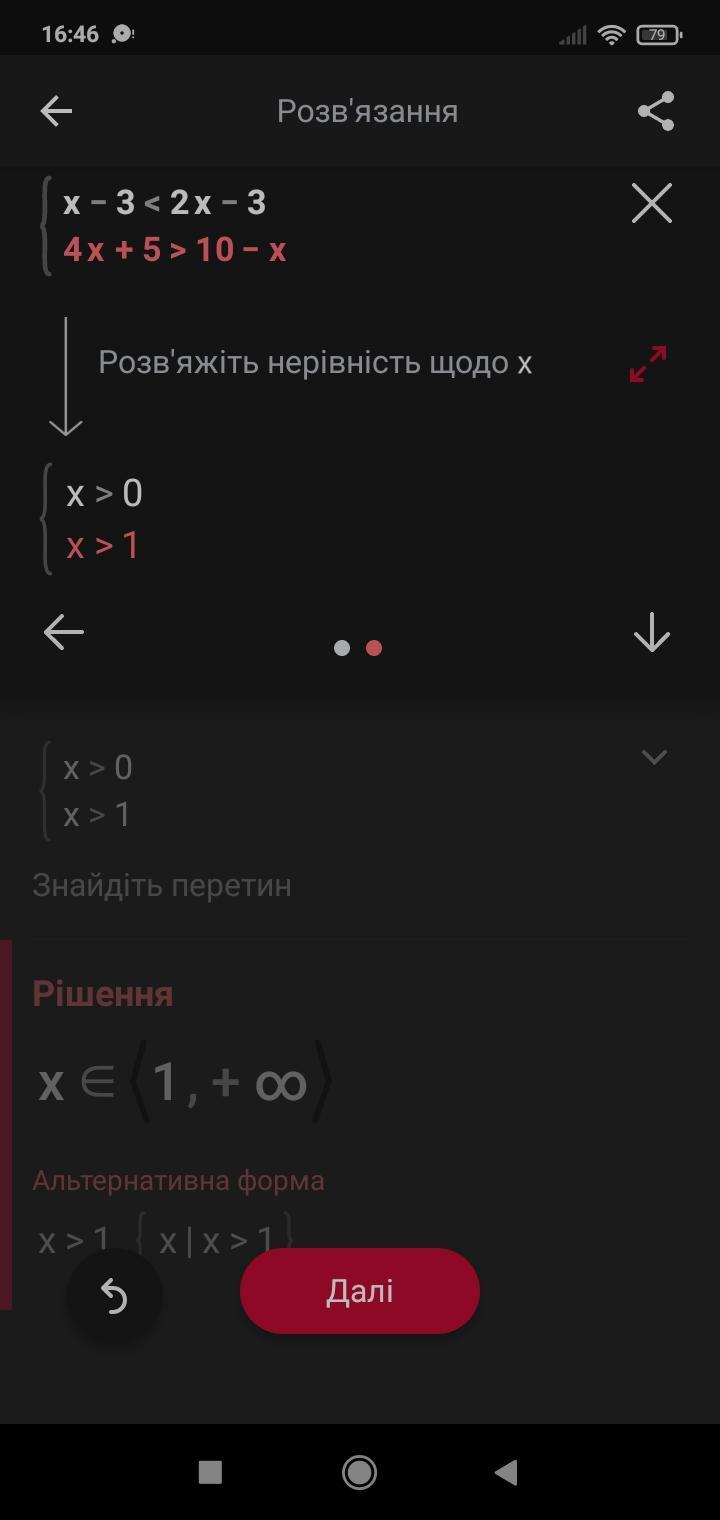Go back from the Розв'язання screen
Screen dimensions: 720x1520
[56, 111]
